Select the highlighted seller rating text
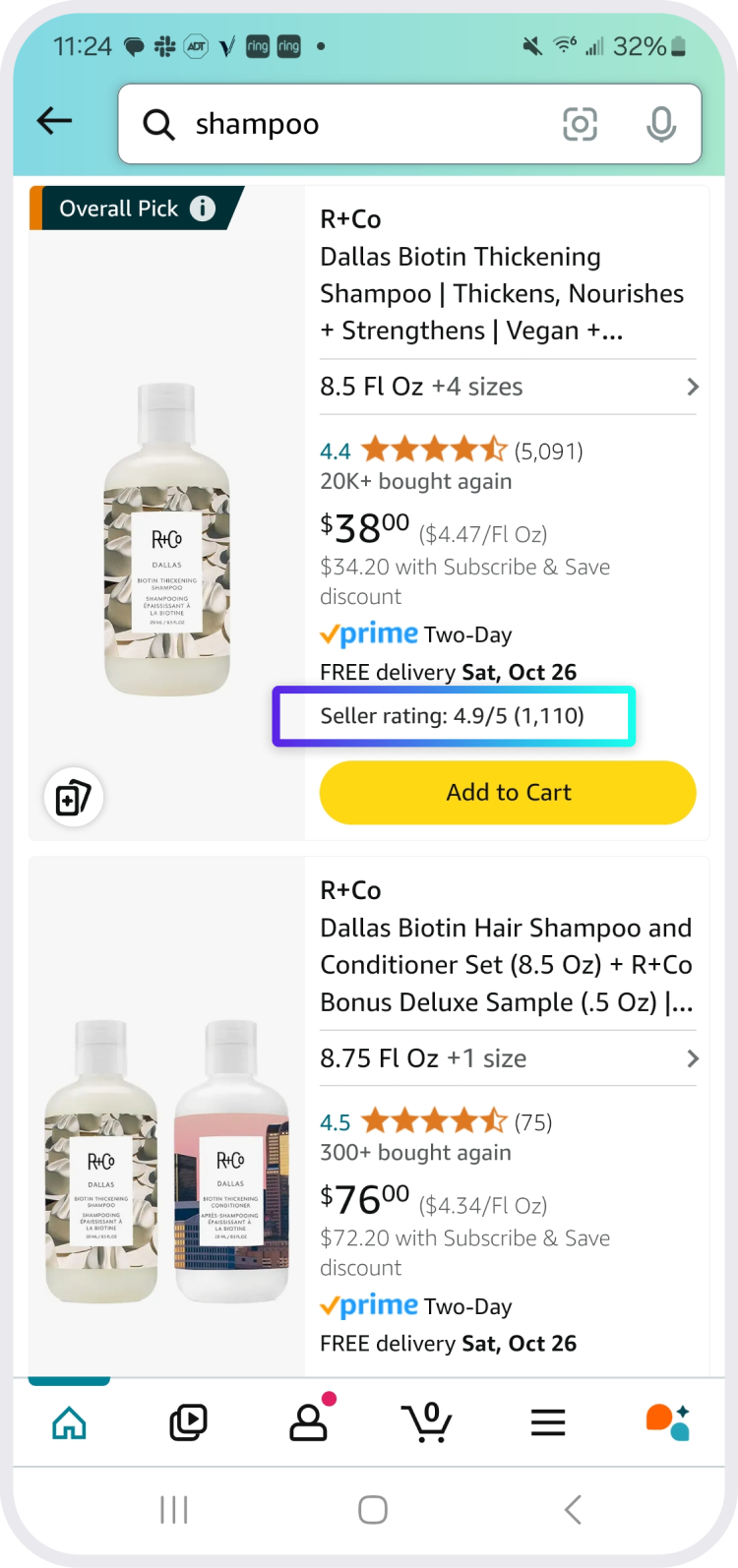Viewport: 738px width, 1568px height. tap(455, 717)
